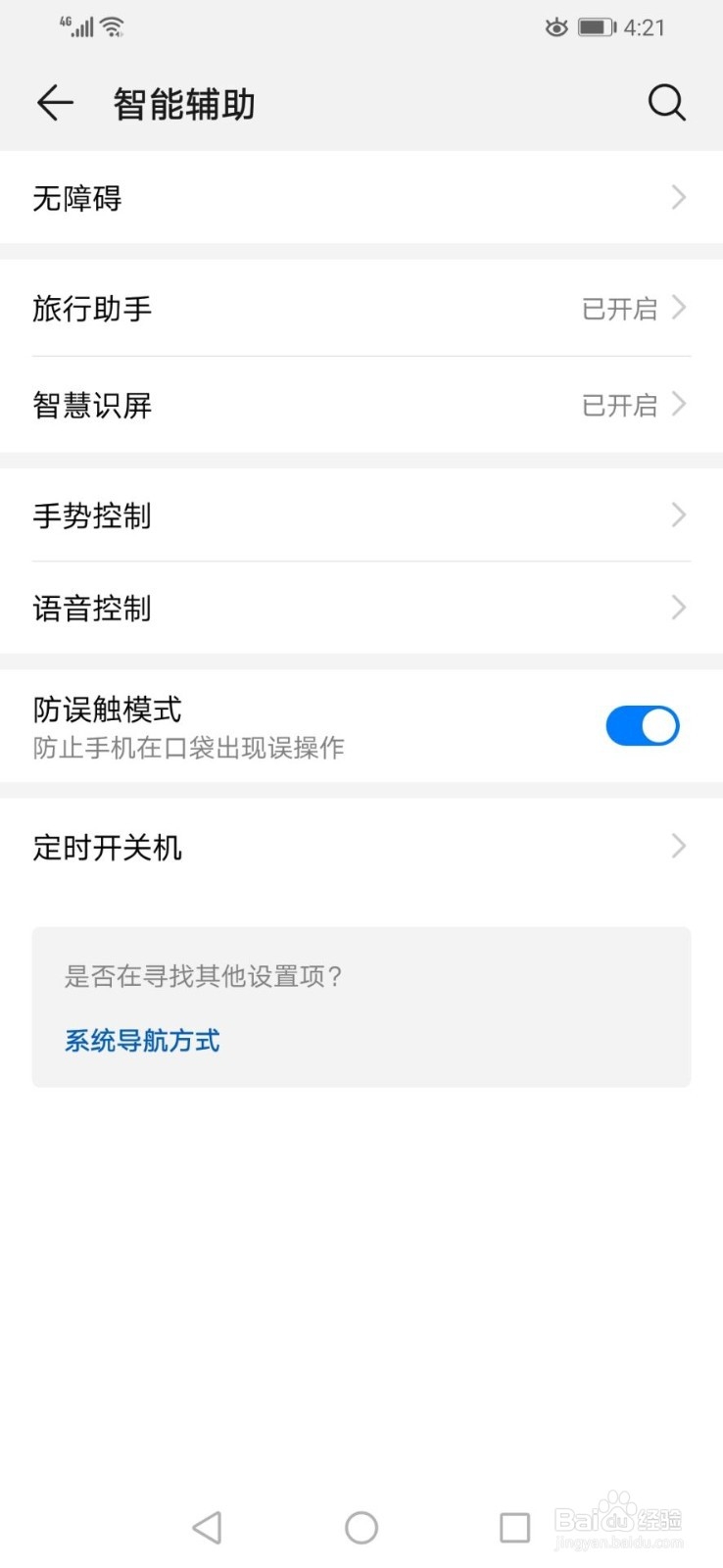
Task: Tap the recent apps square button
Action: point(514,1526)
